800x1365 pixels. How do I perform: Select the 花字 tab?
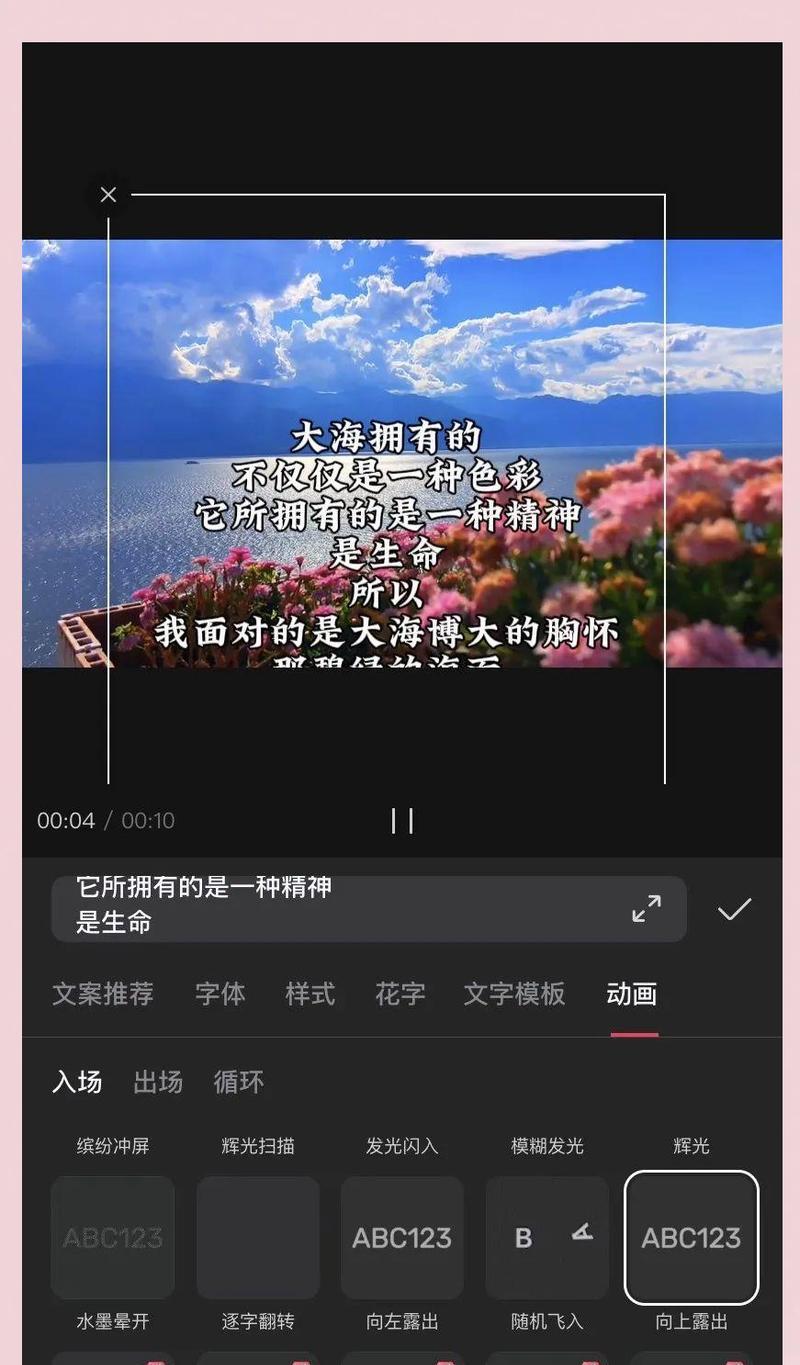point(400,994)
